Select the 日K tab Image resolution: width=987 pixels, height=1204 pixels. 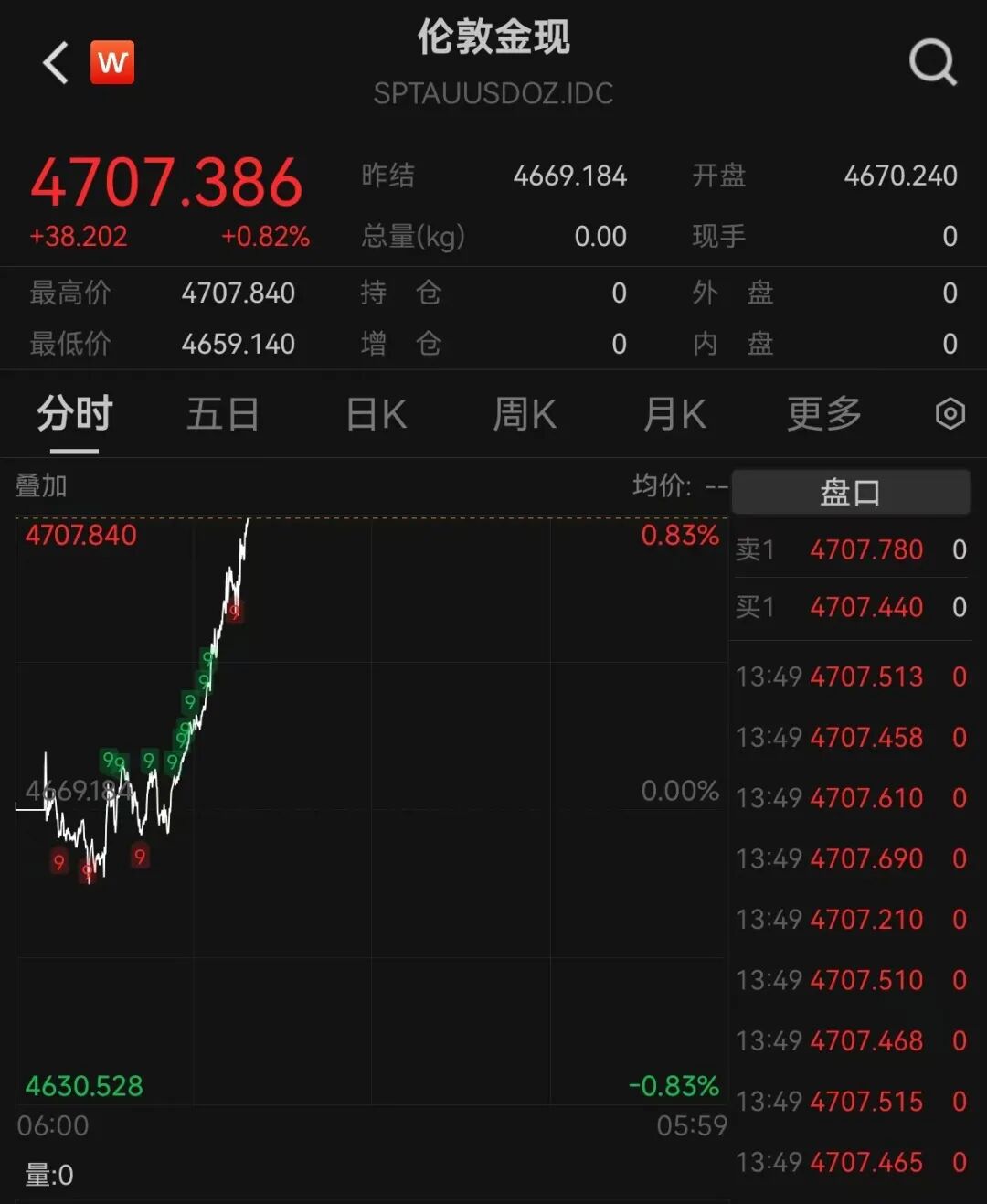[375, 413]
